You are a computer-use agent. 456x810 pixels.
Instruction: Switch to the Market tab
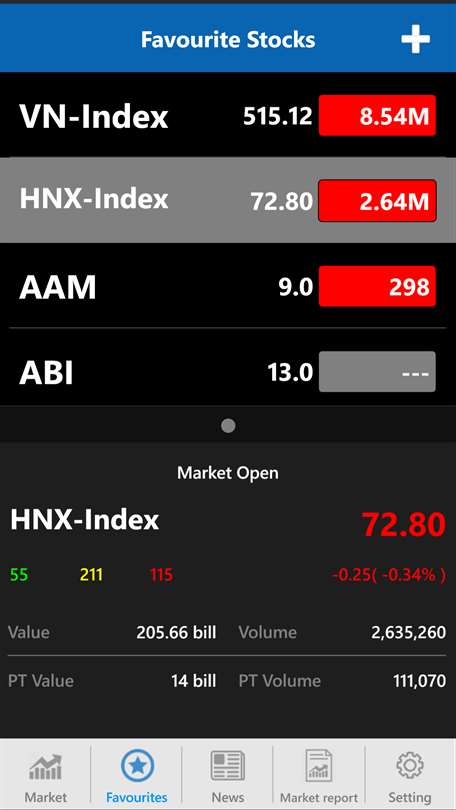click(x=45, y=774)
